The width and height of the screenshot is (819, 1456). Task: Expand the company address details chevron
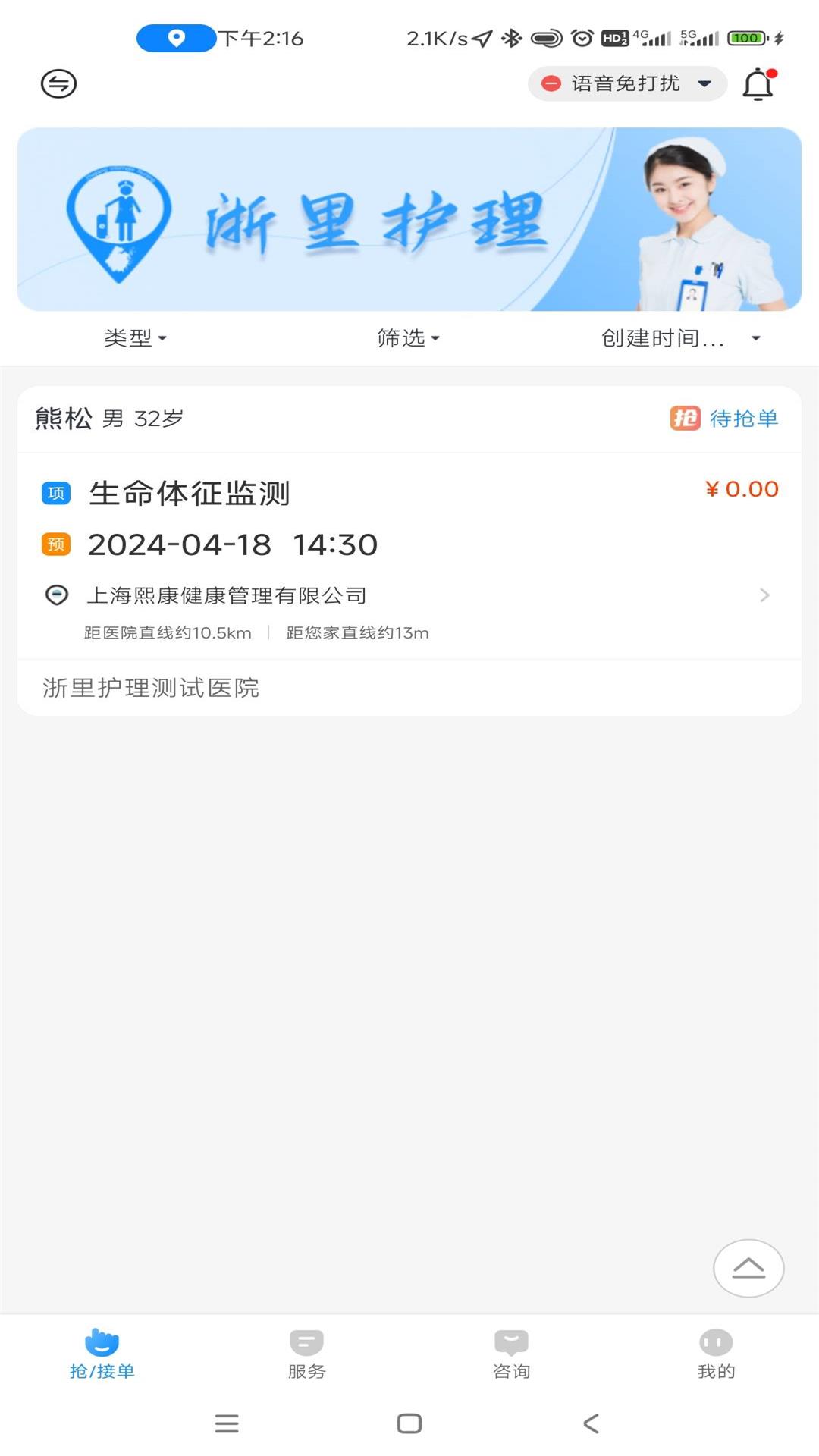[766, 595]
